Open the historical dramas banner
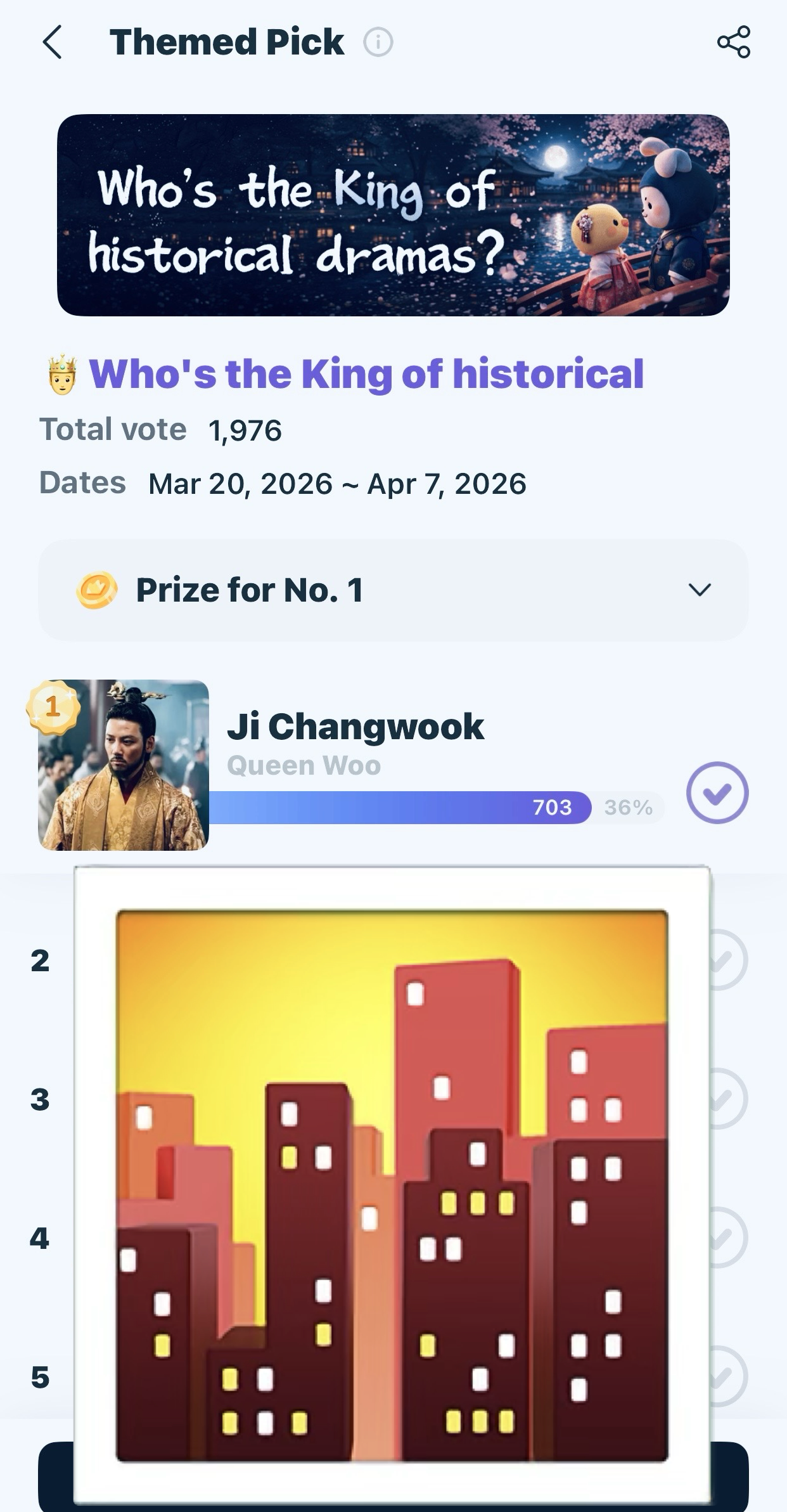This screenshot has width=787, height=1512. tap(393, 215)
